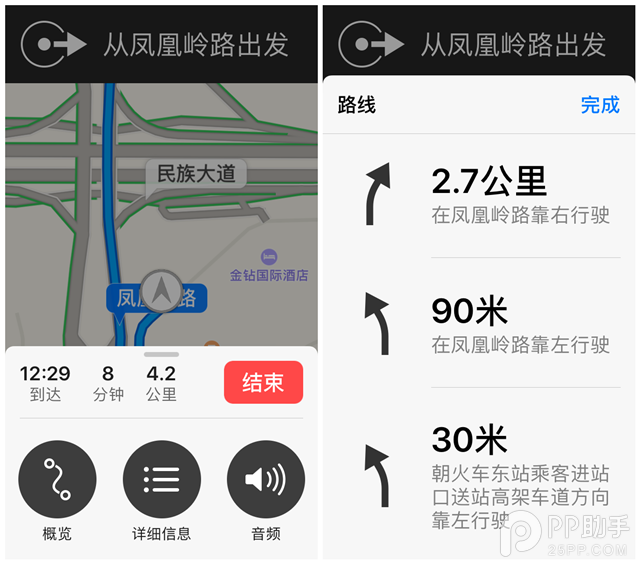Tap 完成 to close the route list

click(600, 105)
